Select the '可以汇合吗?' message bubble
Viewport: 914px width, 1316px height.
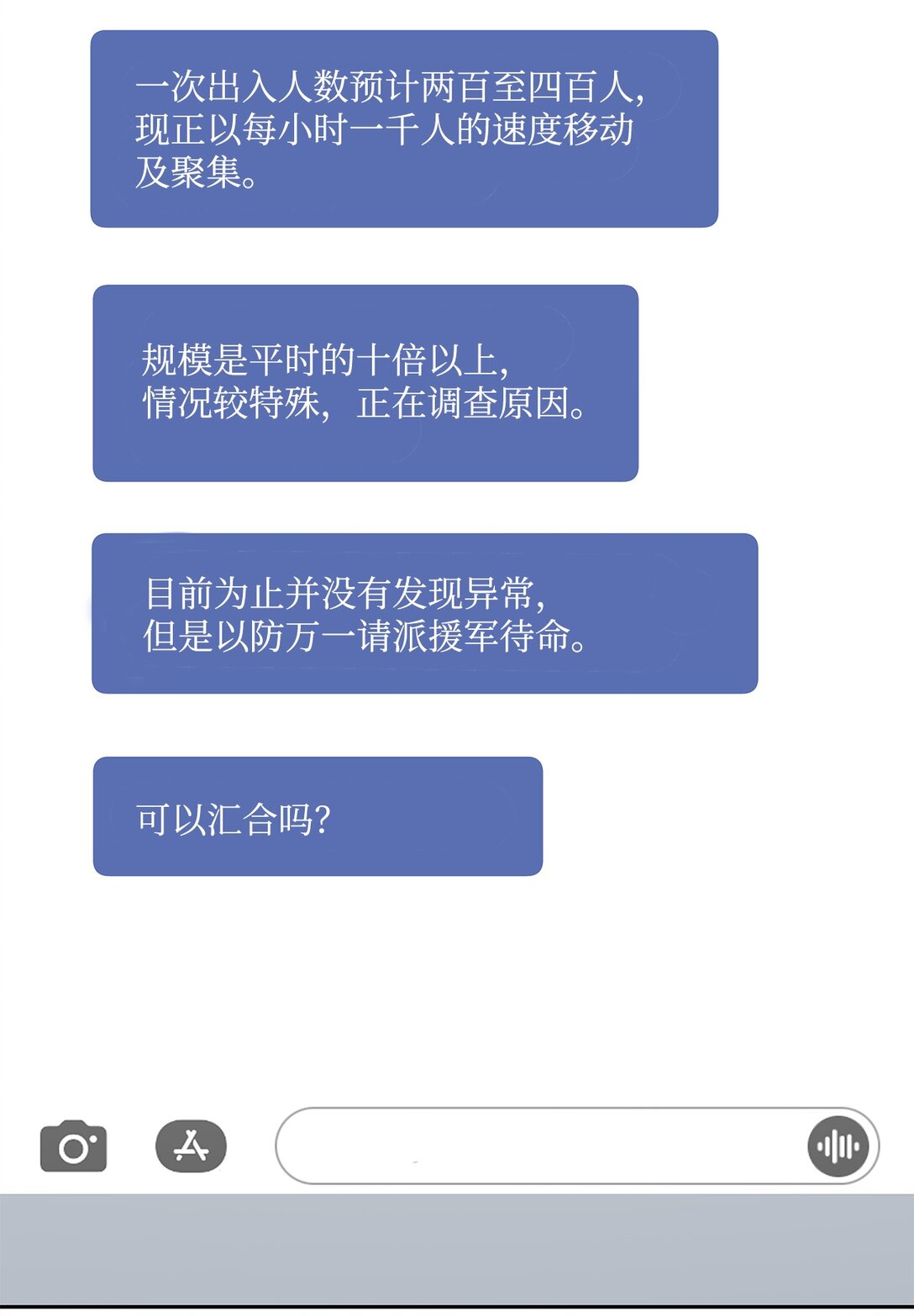point(319,815)
